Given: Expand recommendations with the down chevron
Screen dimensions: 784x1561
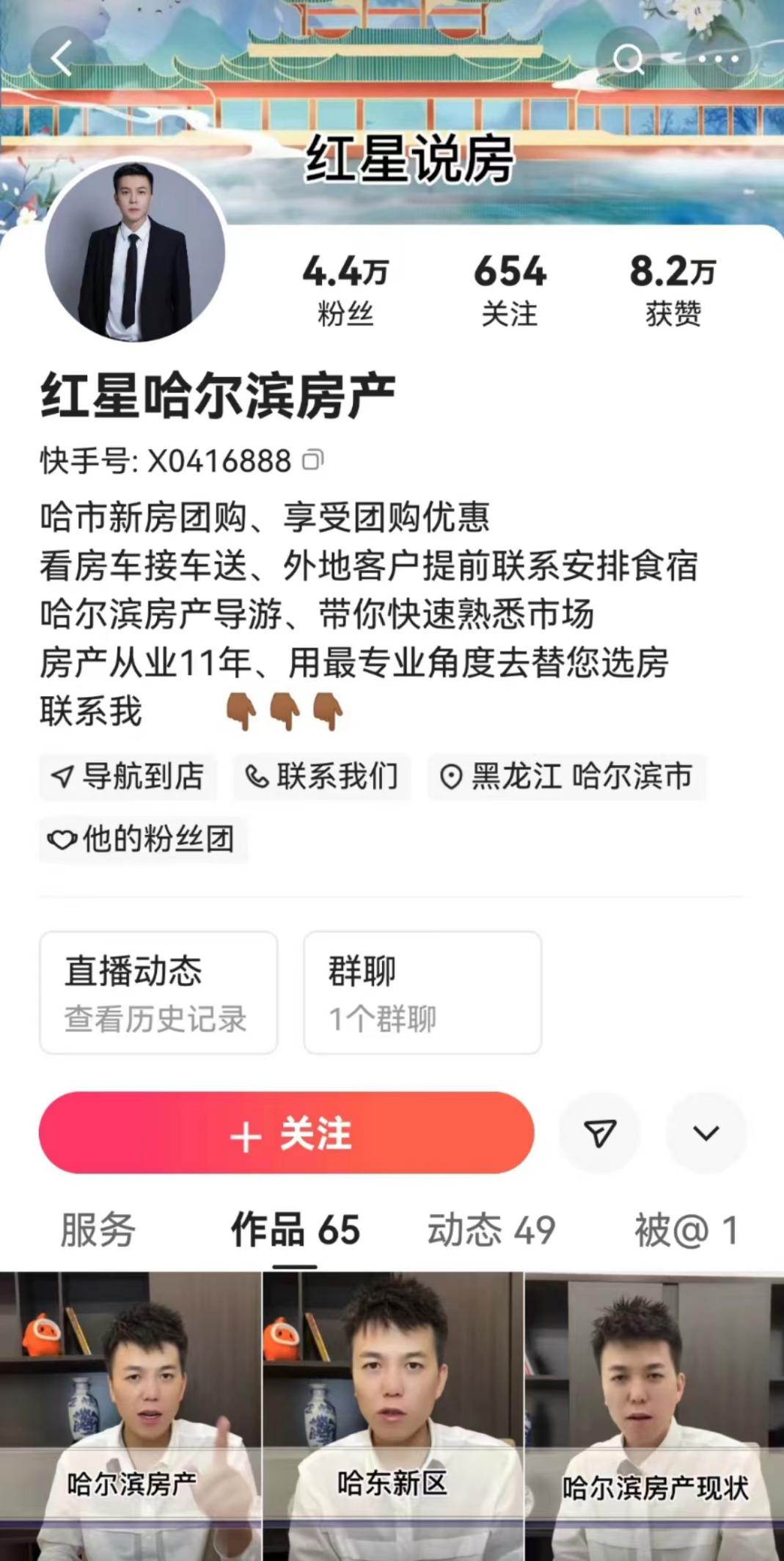Looking at the screenshot, I should [x=706, y=1133].
